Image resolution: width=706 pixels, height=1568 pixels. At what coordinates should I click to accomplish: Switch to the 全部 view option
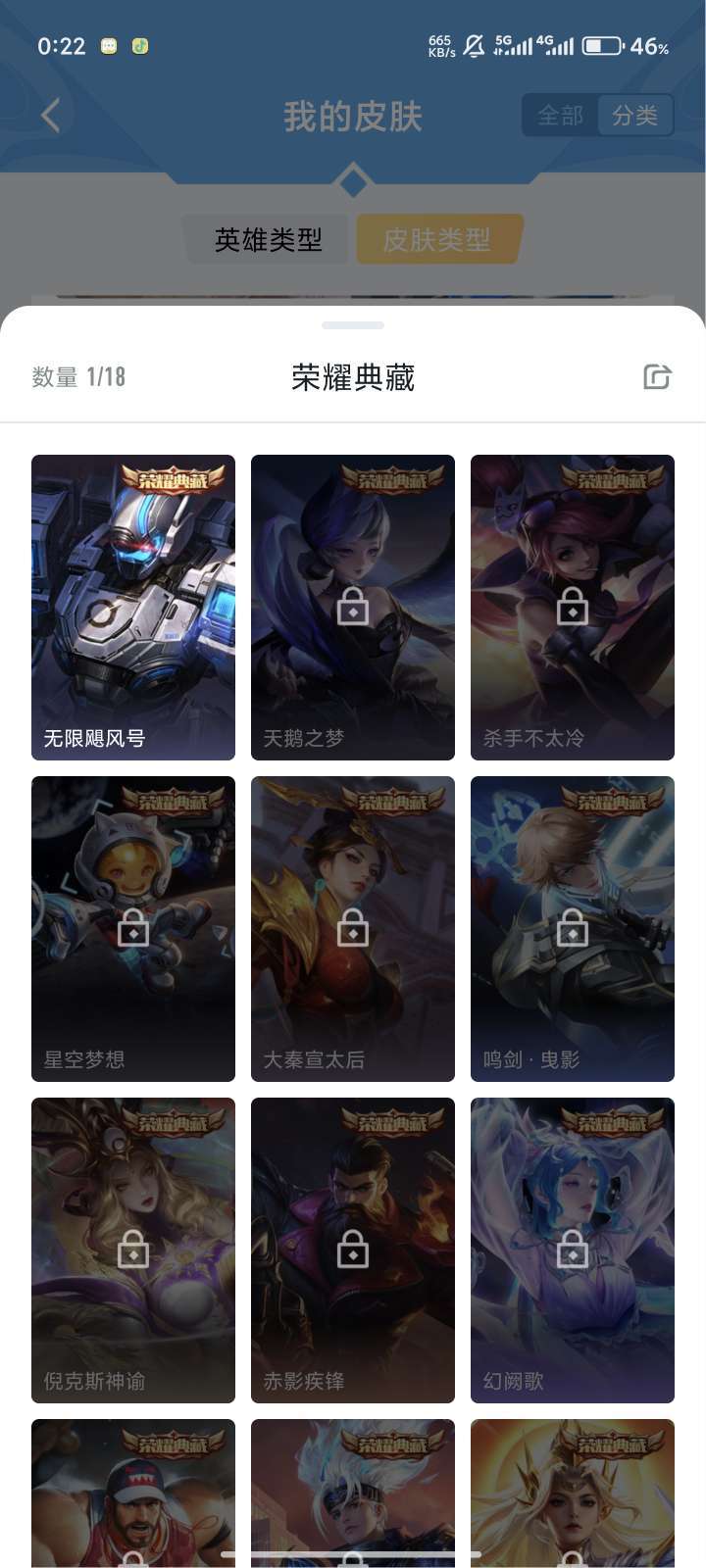tap(559, 115)
